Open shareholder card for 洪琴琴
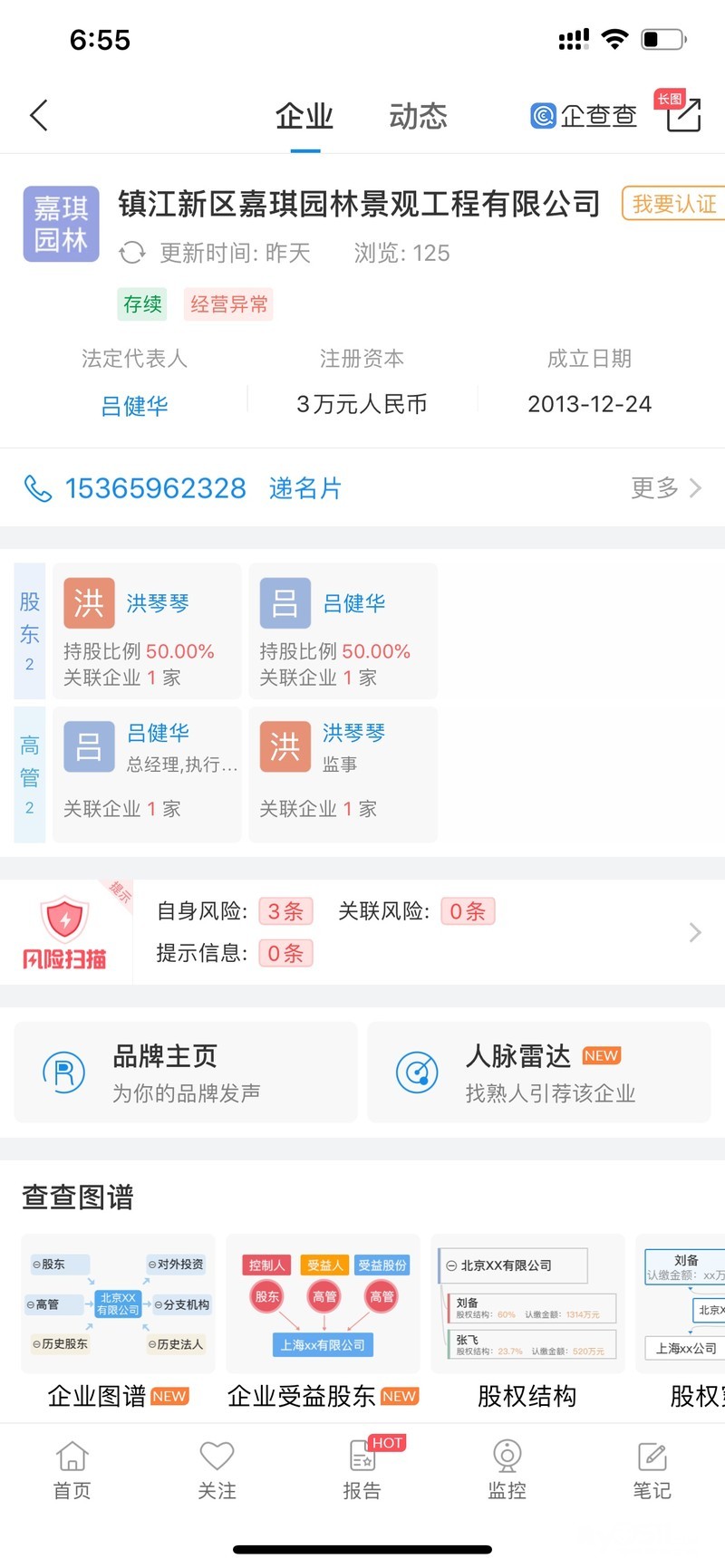The image size is (725, 1568). click(147, 630)
